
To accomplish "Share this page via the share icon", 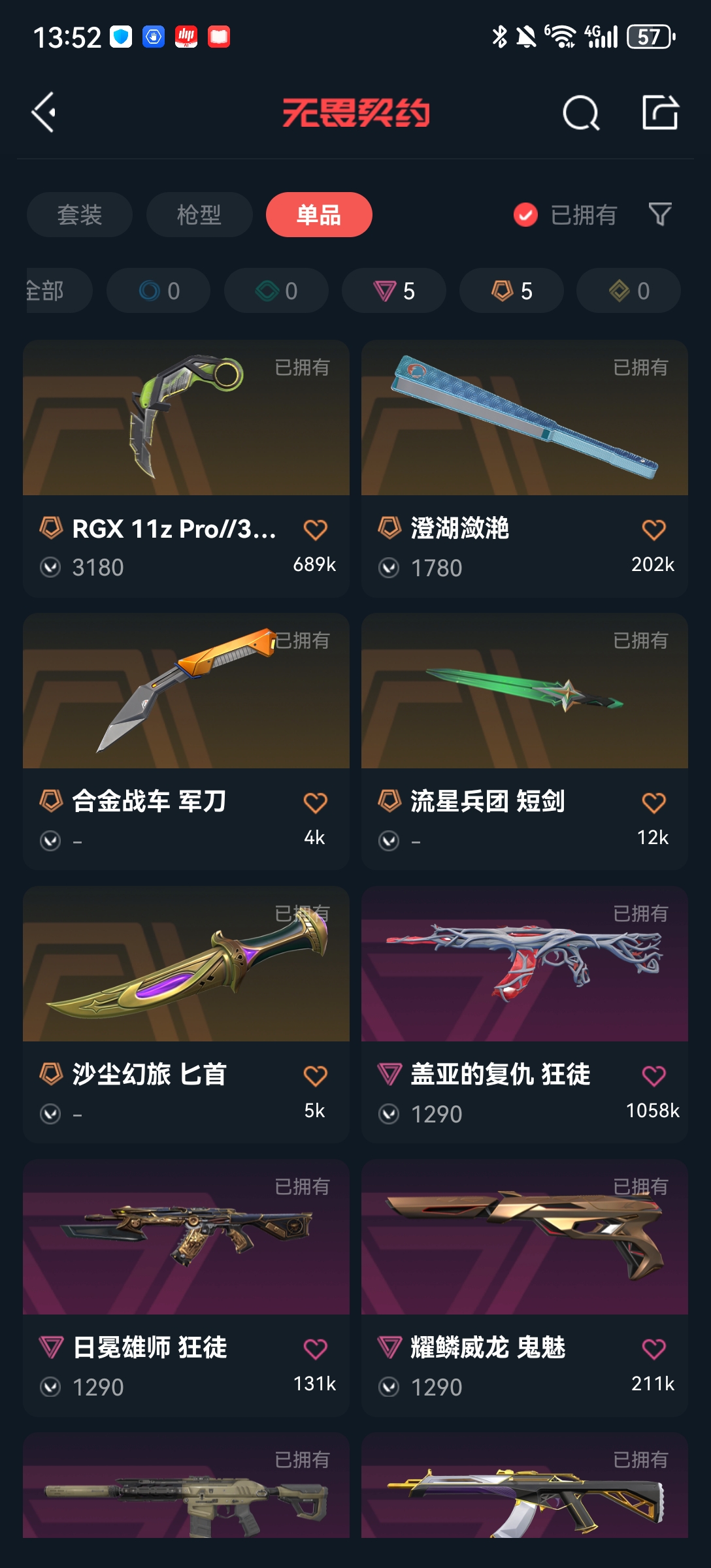I will pyautogui.click(x=660, y=112).
